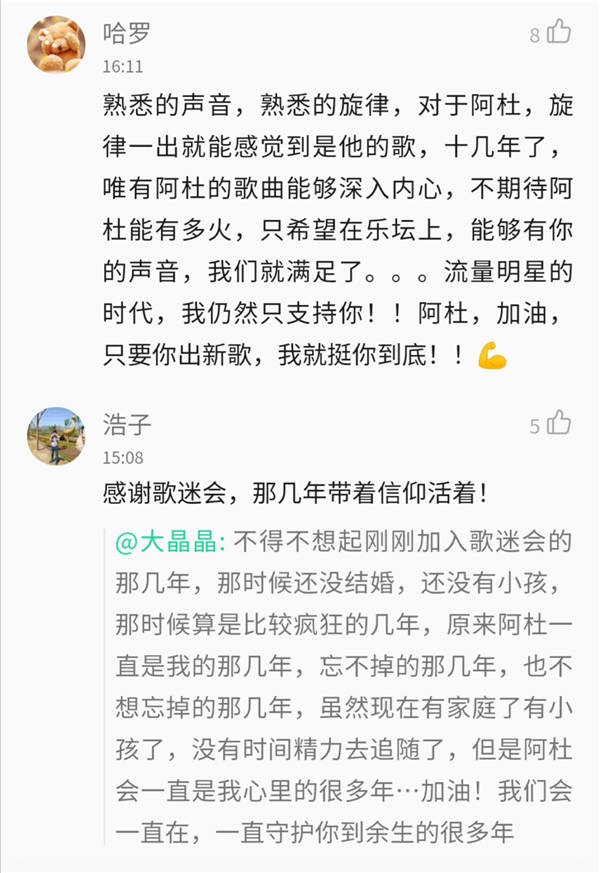Open 哈罗's profile avatar
600x873 pixels.
(x=56, y=44)
